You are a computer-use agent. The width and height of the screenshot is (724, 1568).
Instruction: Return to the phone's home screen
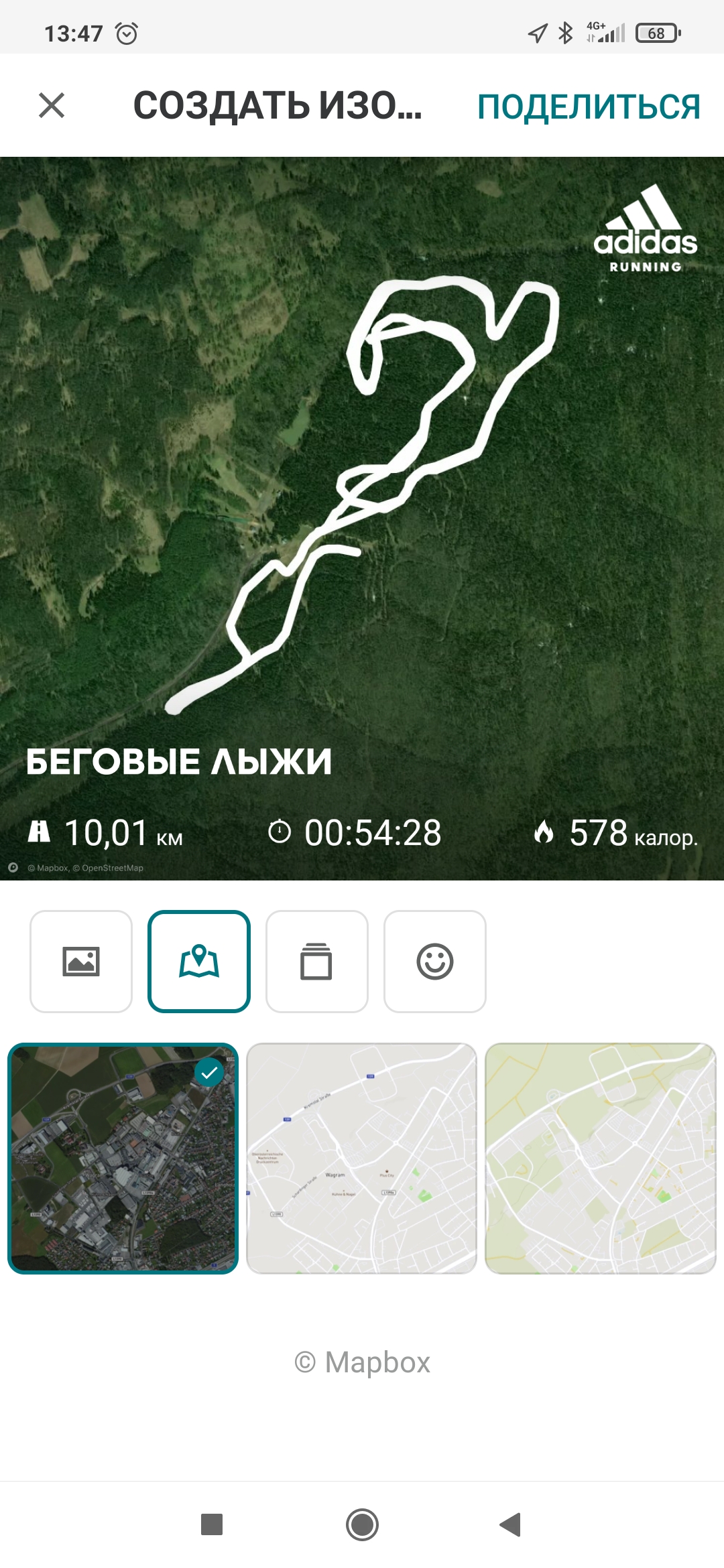362,1524
